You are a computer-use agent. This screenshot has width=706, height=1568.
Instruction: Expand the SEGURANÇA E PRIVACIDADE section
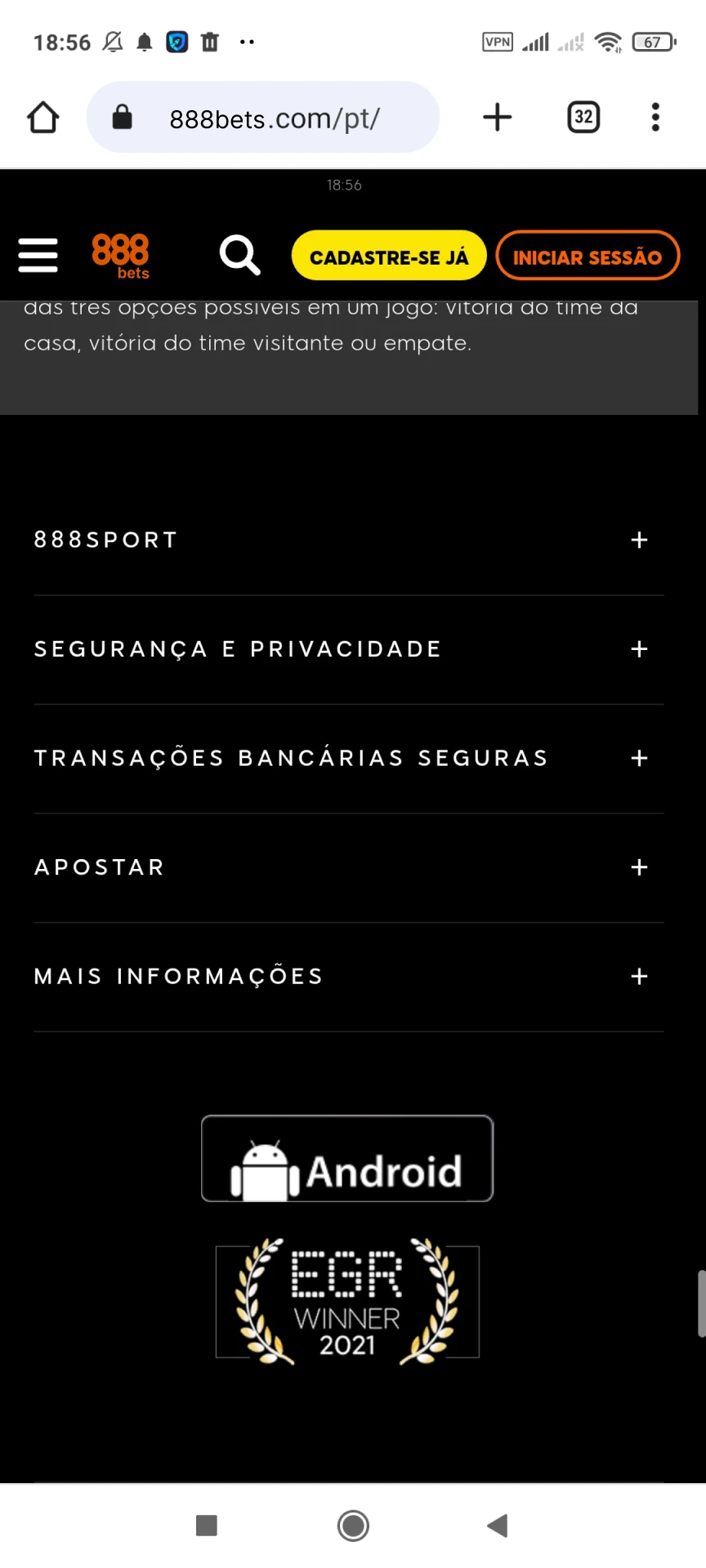coord(639,648)
